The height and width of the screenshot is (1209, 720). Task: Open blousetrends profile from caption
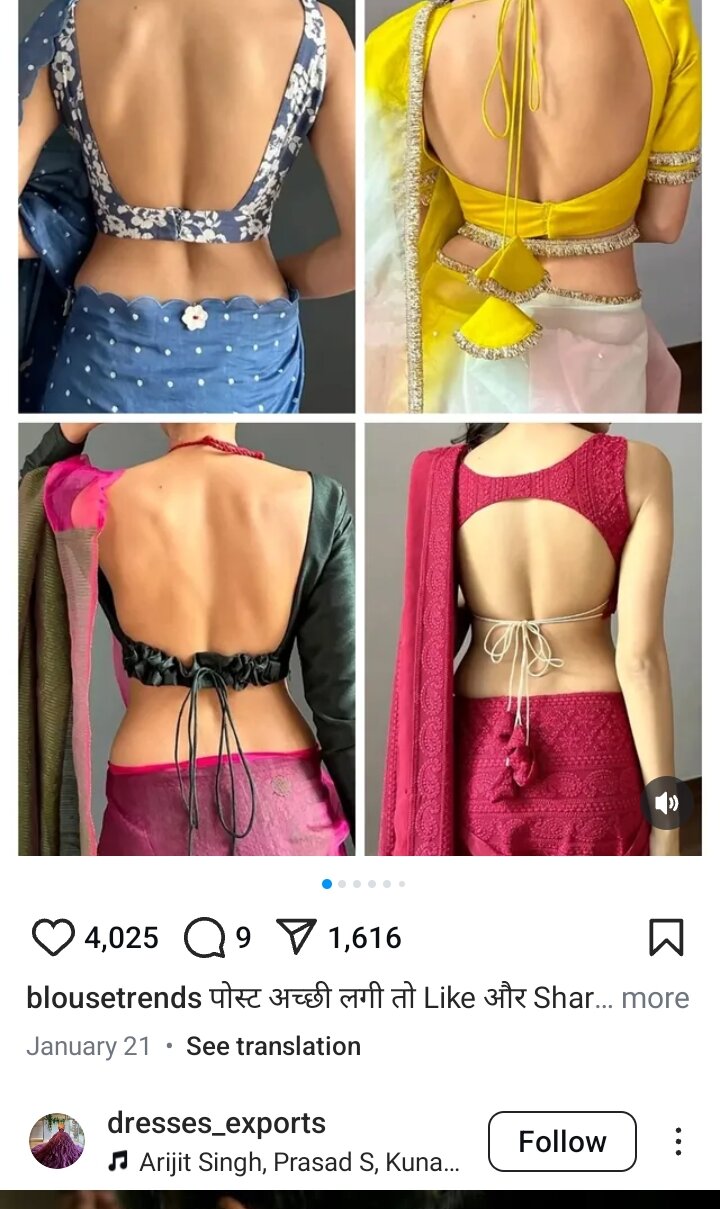pyautogui.click(x=113, y=998)
